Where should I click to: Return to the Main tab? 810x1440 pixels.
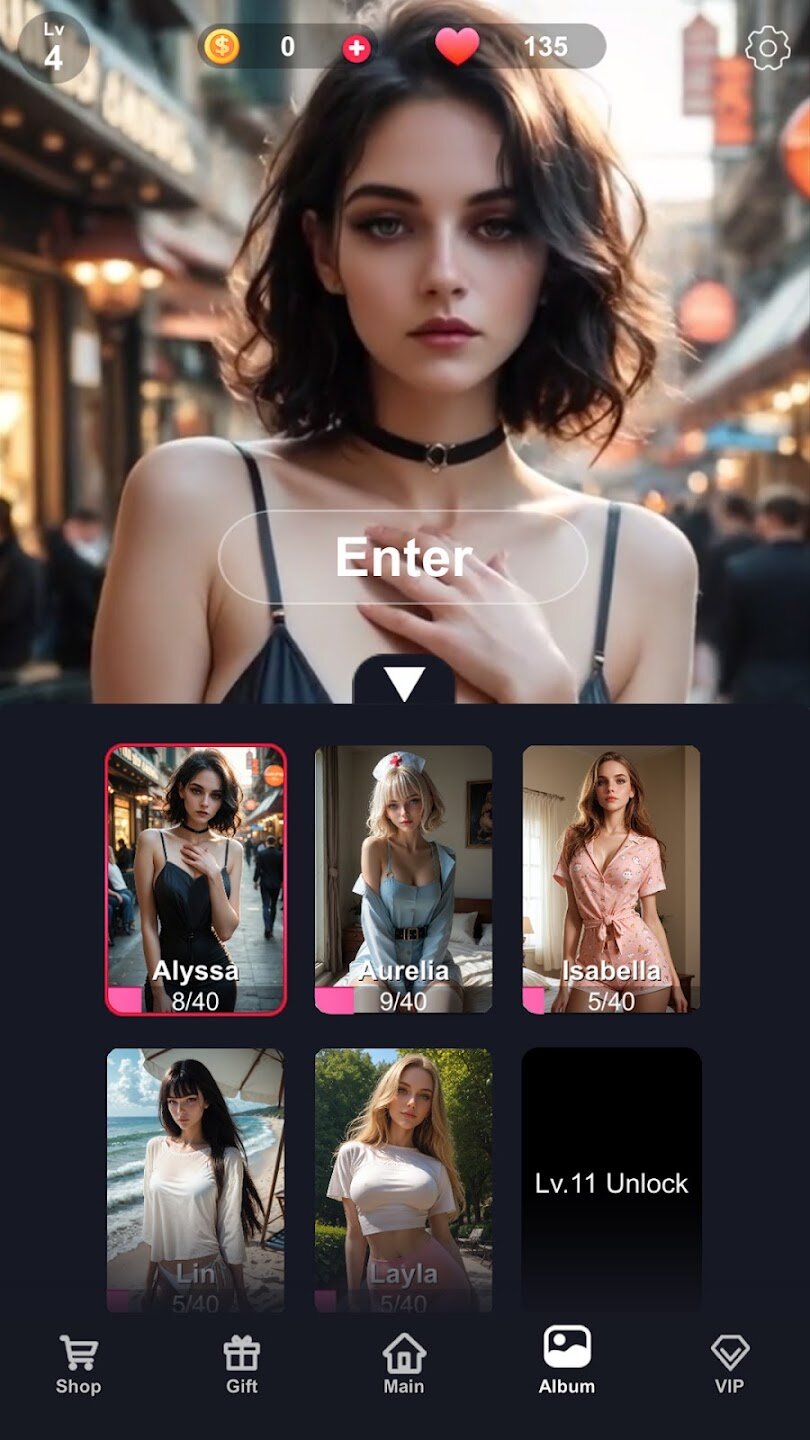point(404,1364)
